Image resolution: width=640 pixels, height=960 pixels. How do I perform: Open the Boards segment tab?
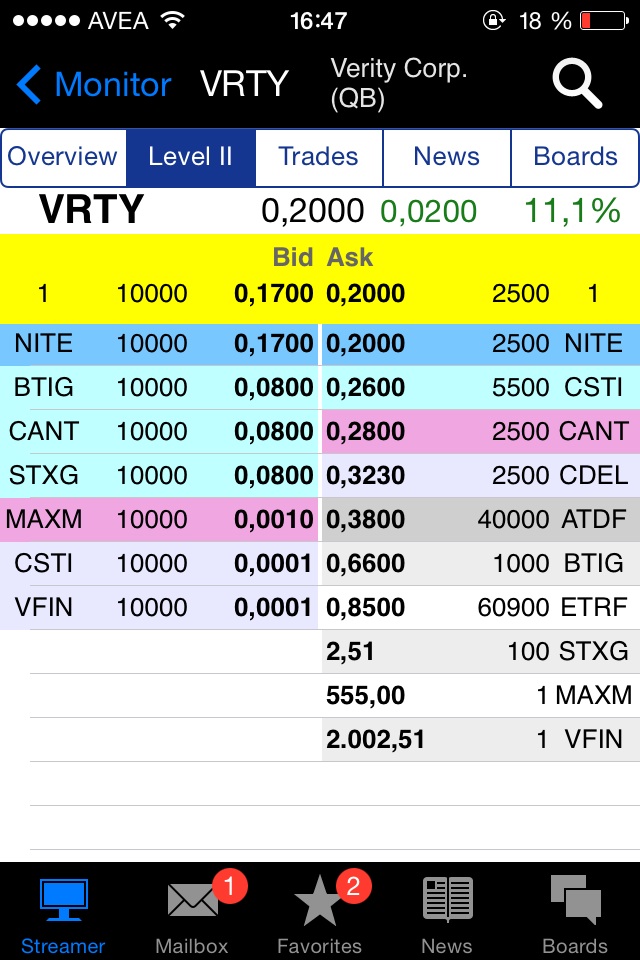(x=575, y=157)
